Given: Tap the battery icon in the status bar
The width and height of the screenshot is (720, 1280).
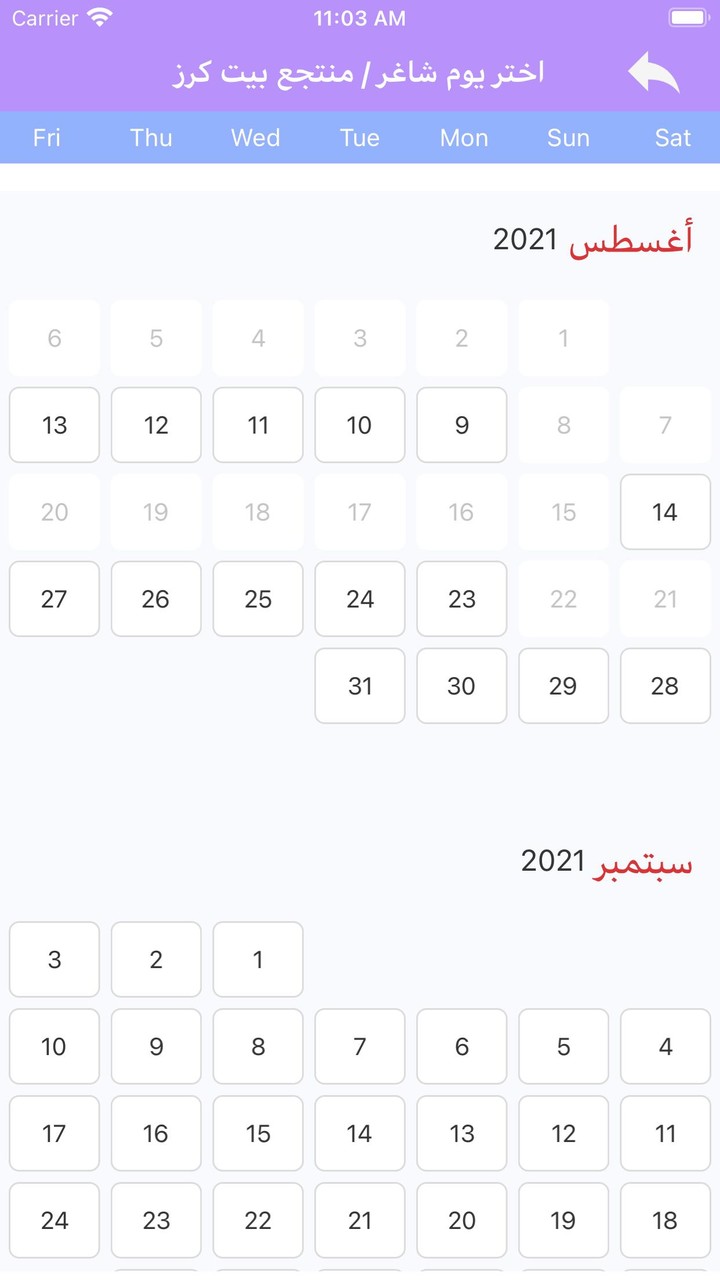Looking at the screenshot, I should 689,17.
